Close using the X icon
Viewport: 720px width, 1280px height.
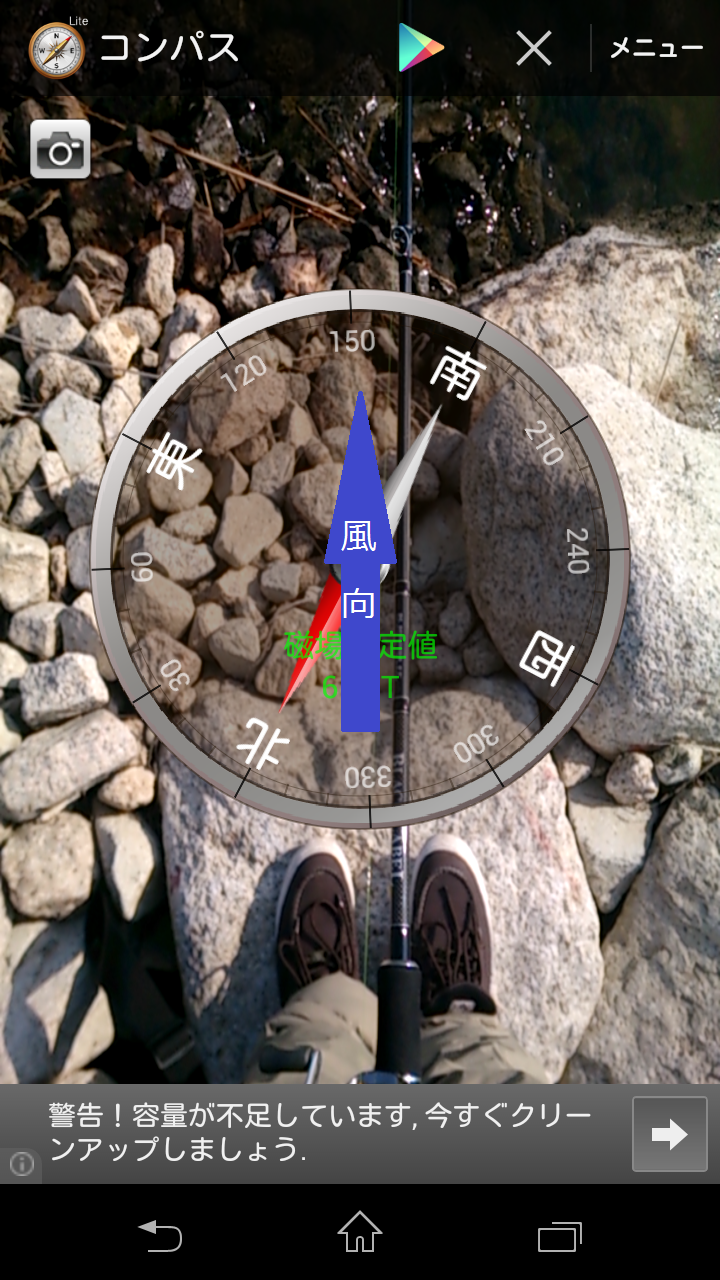tap(534, 48)
